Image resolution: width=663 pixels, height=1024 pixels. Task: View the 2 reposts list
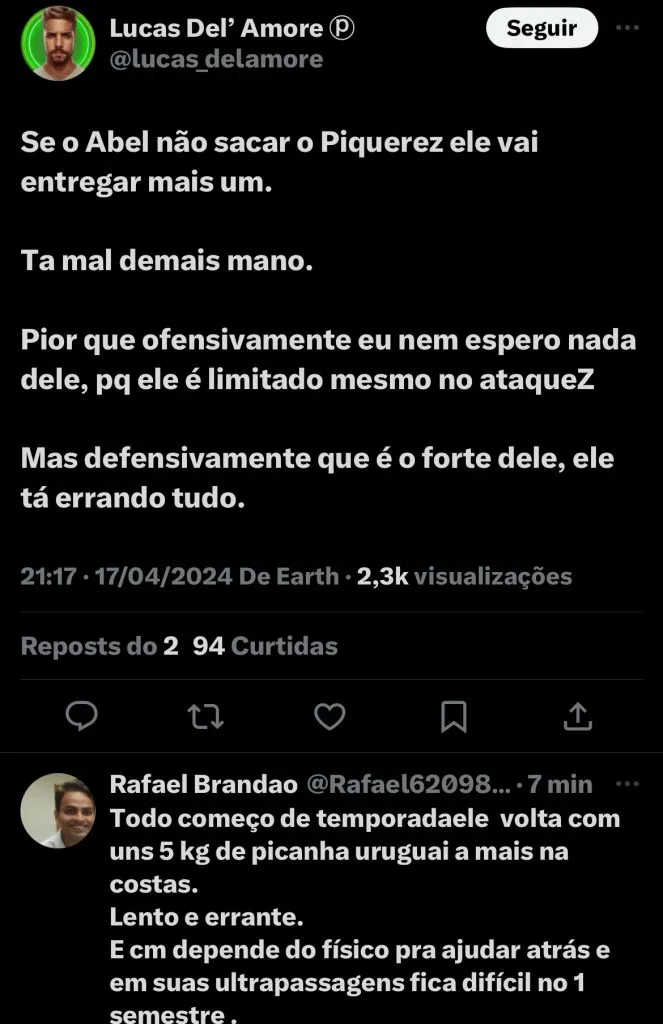coord(100,646)
